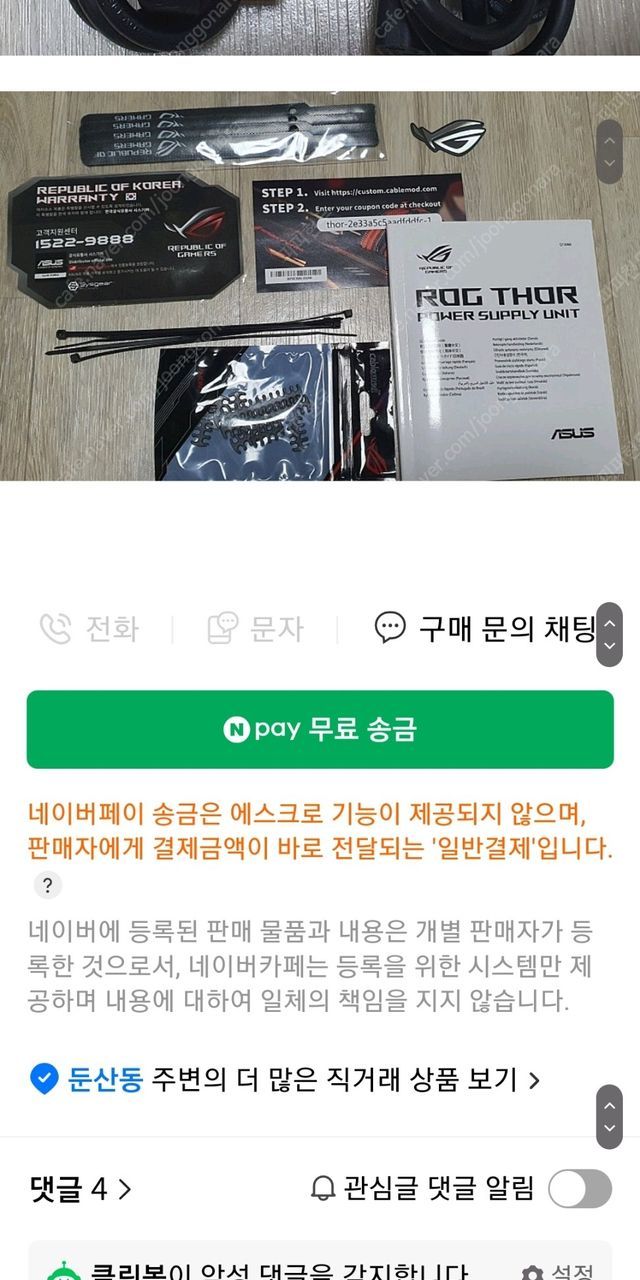Toggle 관심글 댓글 알림 switch

click(x=580, y=1189)
